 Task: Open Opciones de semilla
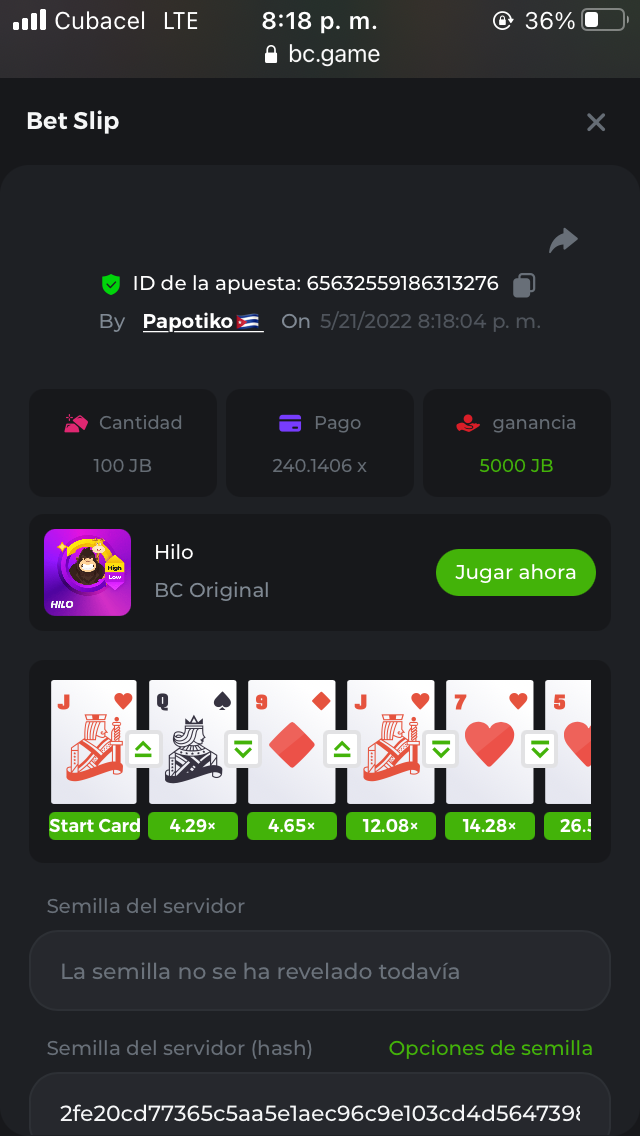[x=490, y=1048]
